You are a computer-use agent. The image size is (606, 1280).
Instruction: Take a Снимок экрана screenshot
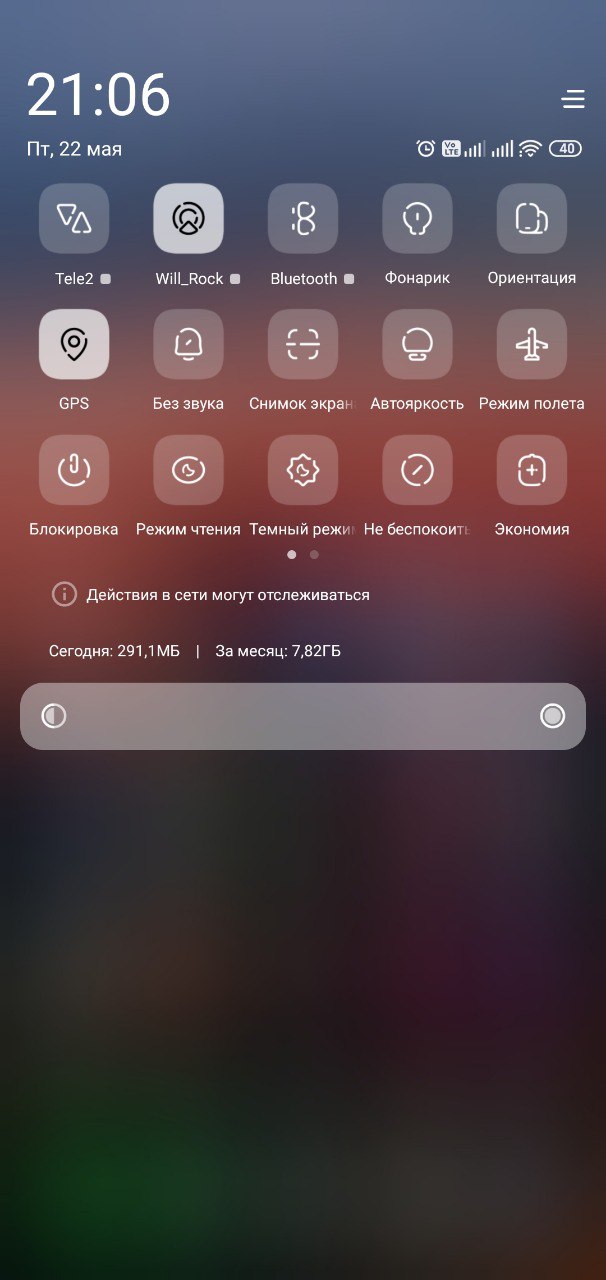tap(303, 344)
